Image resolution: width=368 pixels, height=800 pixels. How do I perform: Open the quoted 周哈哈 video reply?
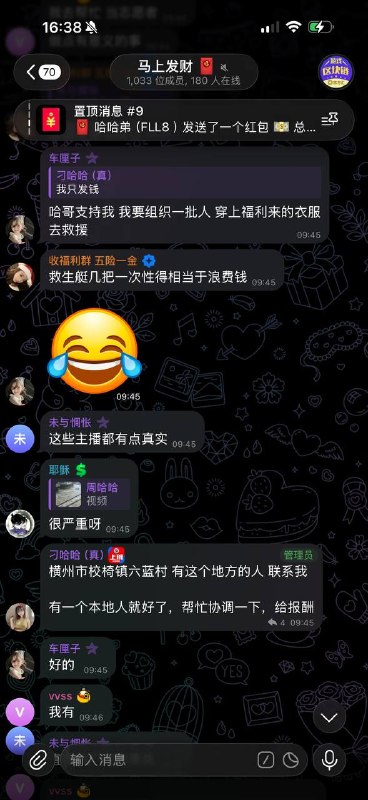coord(89,493)
